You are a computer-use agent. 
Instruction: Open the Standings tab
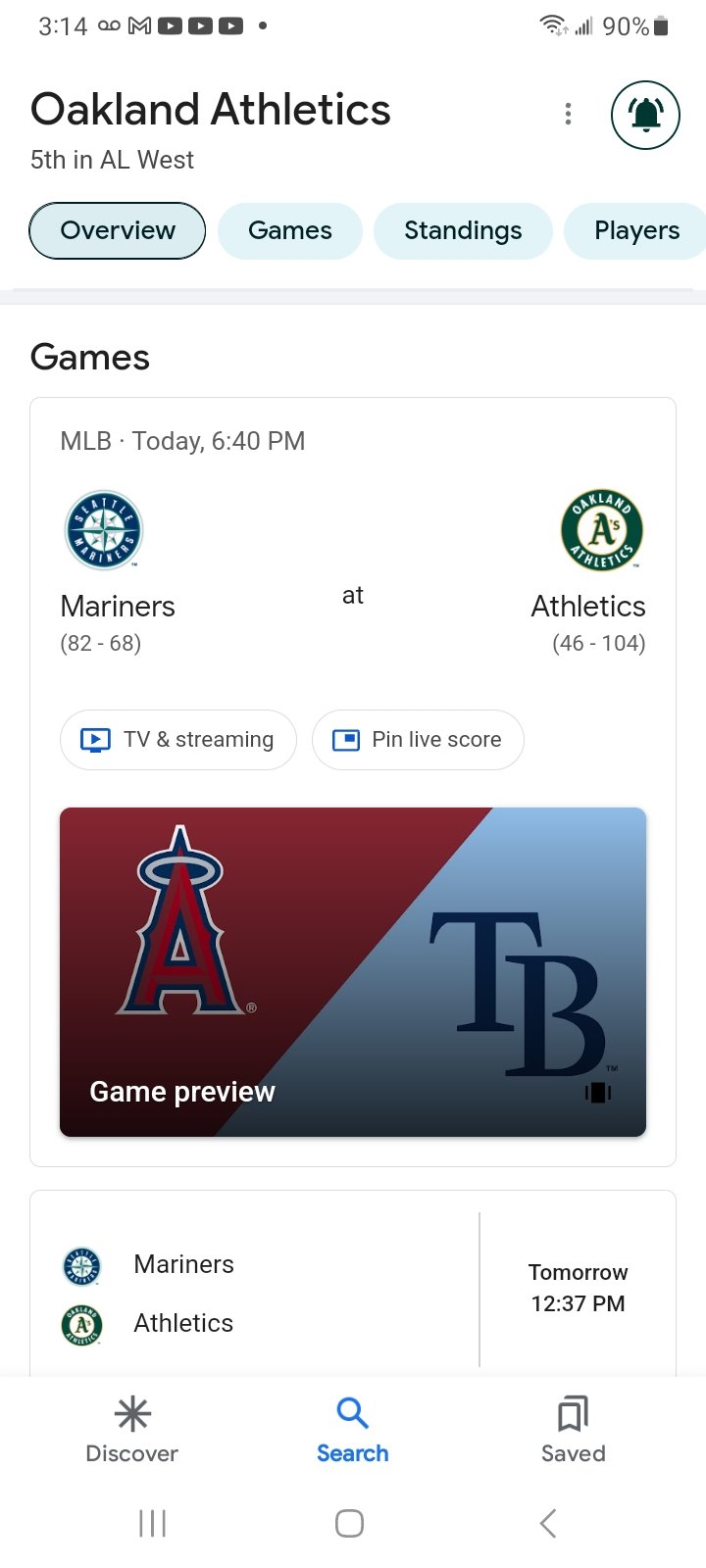[463, 230]
